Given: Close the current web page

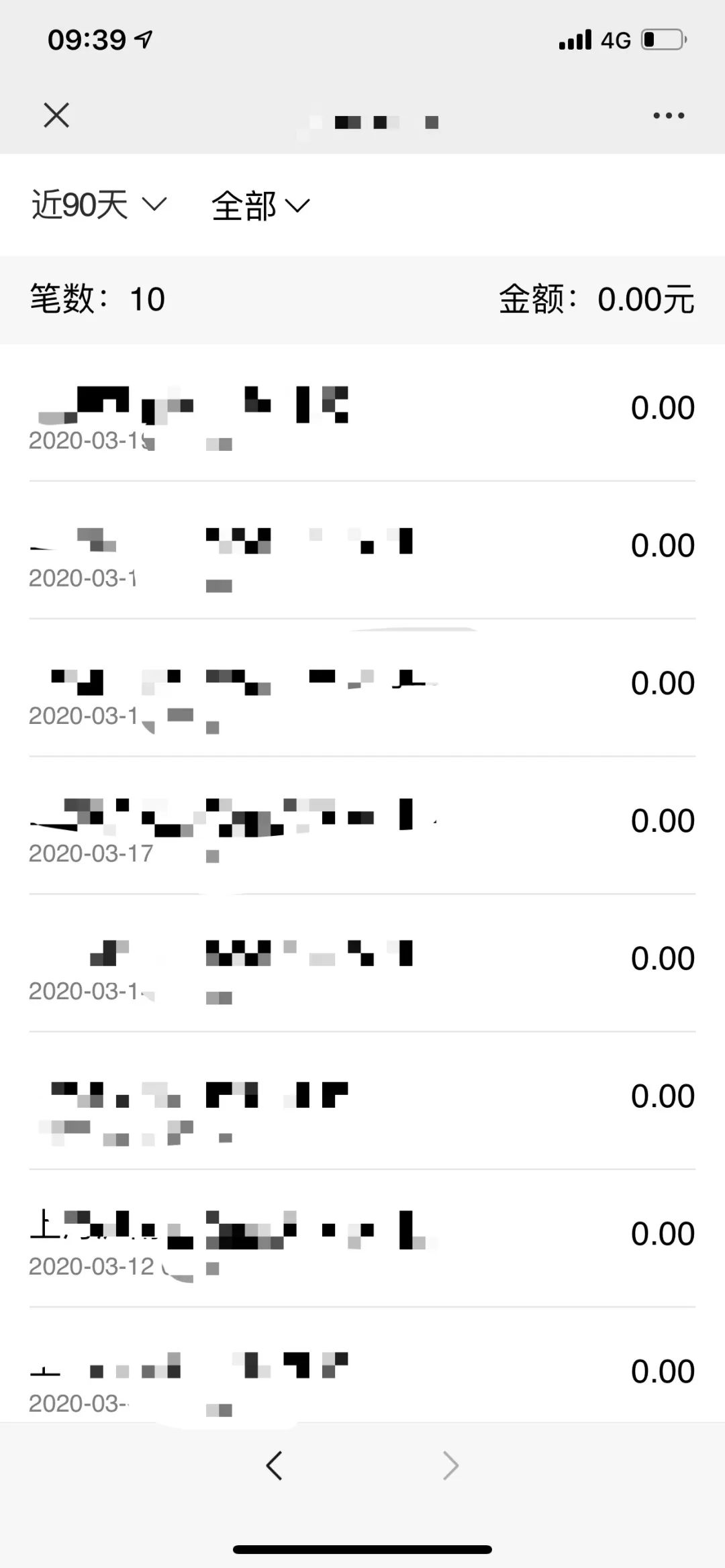Looking at the screenshot, I should point(56,115).
